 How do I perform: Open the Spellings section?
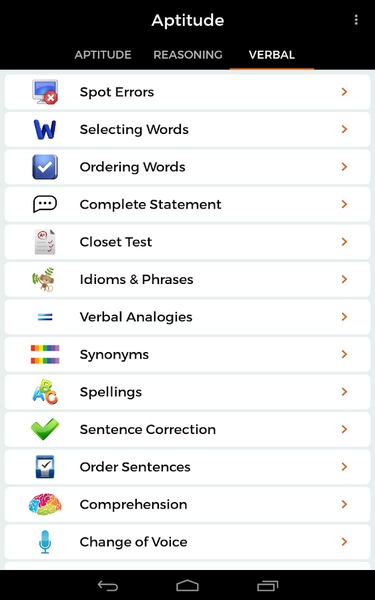pyautogui.click(x=188, y=392)
